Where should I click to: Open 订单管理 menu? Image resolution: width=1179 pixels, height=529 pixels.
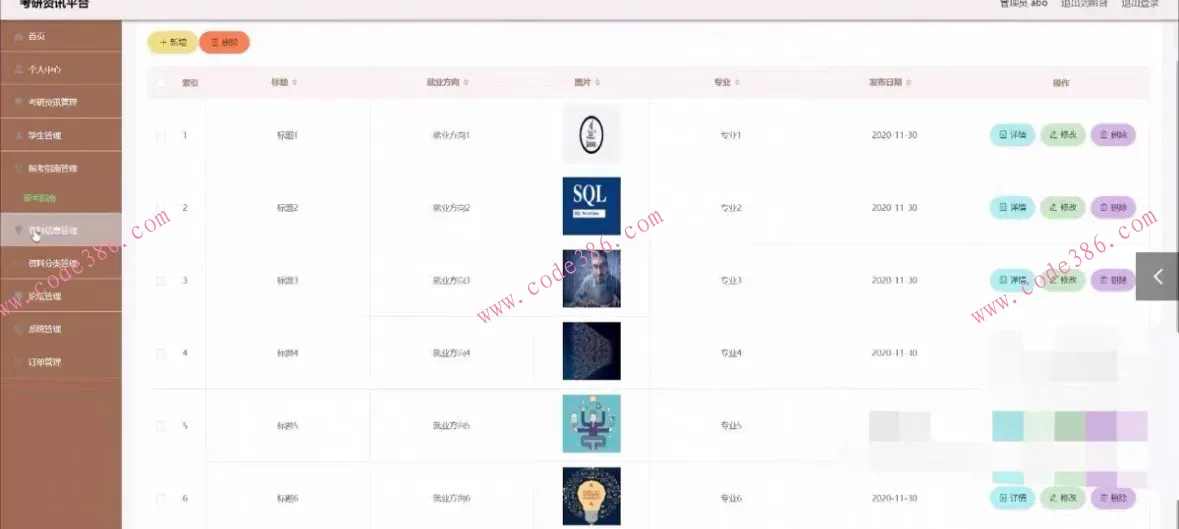tap(44, 362)
